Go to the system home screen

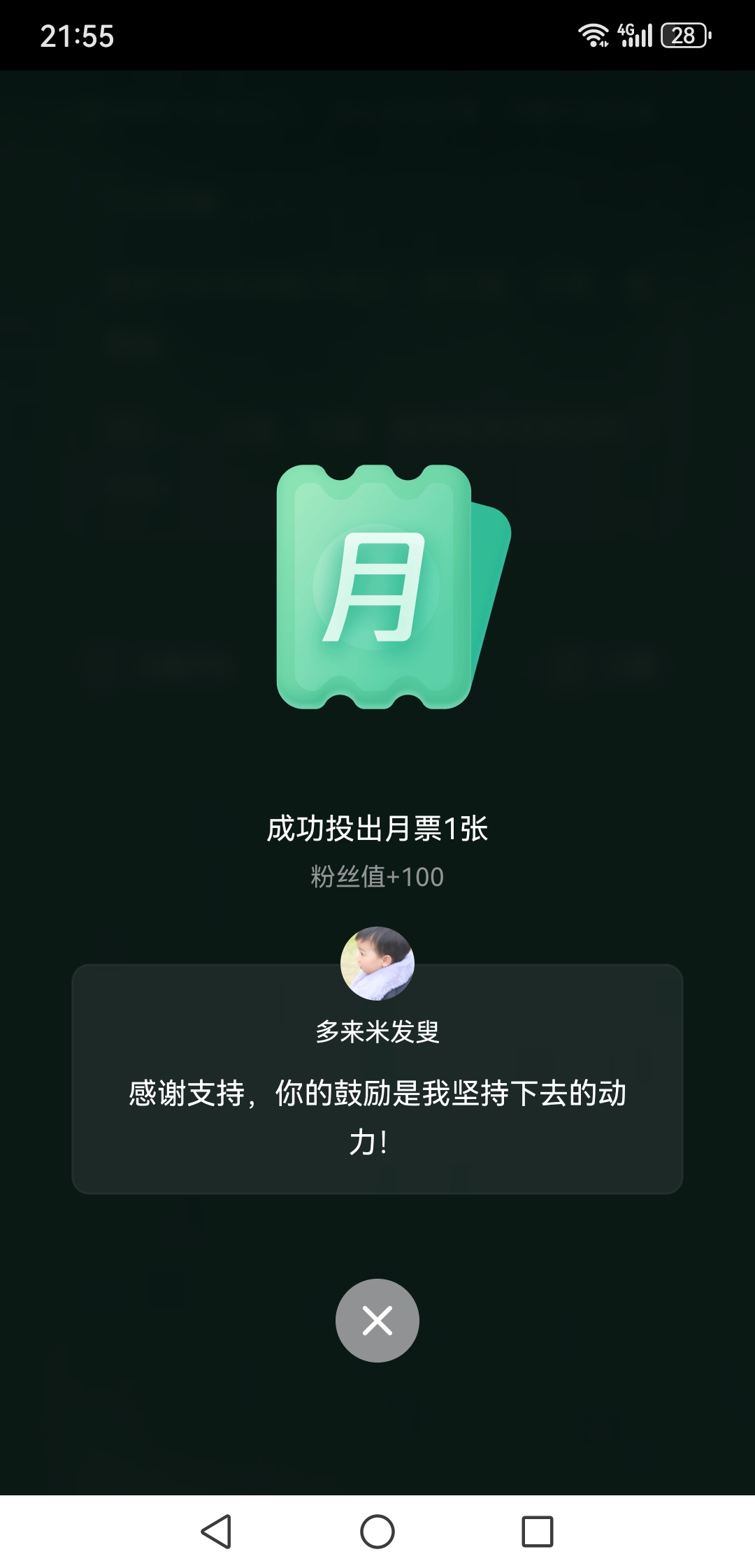pos(377,1532)
